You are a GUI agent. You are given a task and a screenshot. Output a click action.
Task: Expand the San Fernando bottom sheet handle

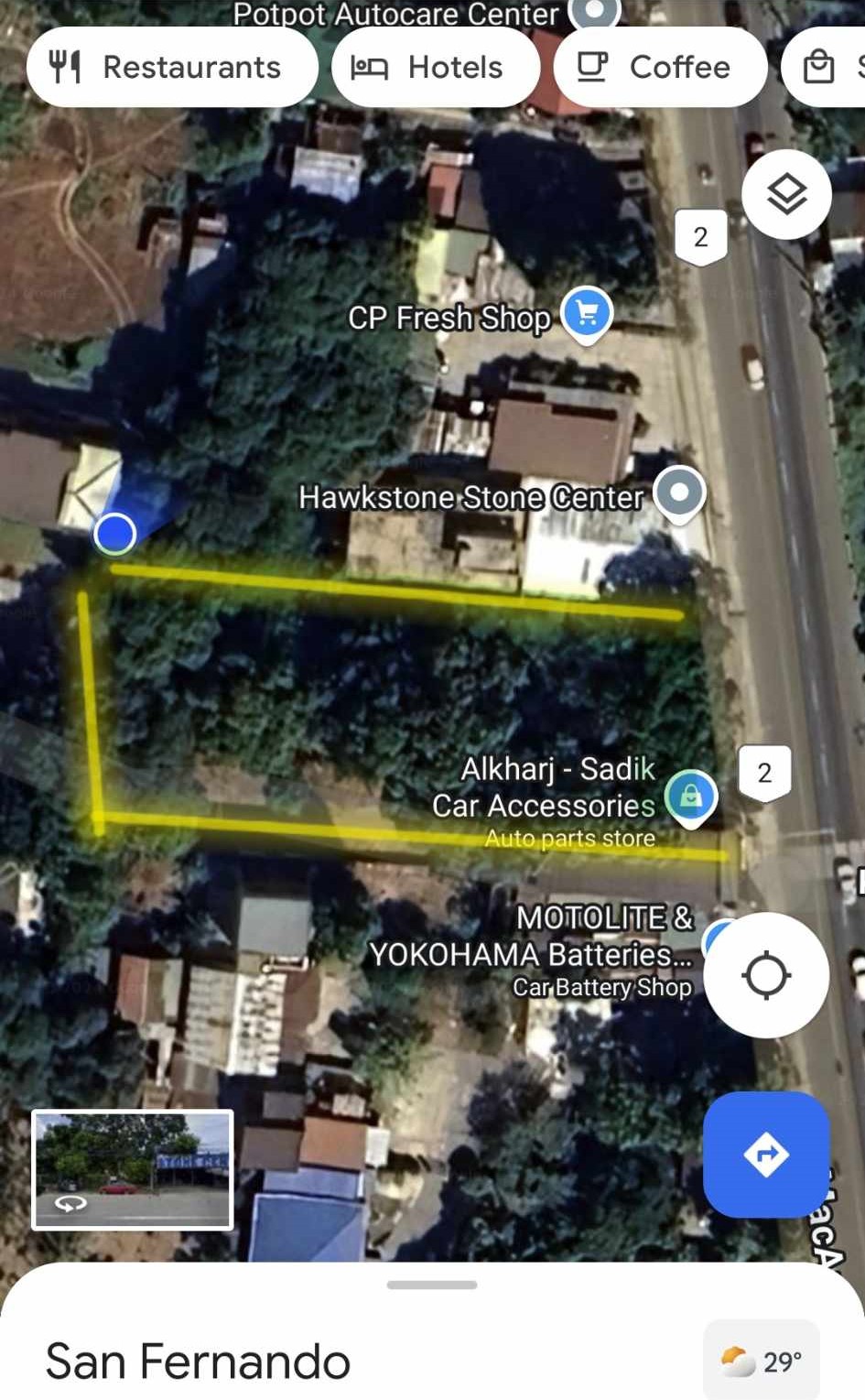point(432,1285)
